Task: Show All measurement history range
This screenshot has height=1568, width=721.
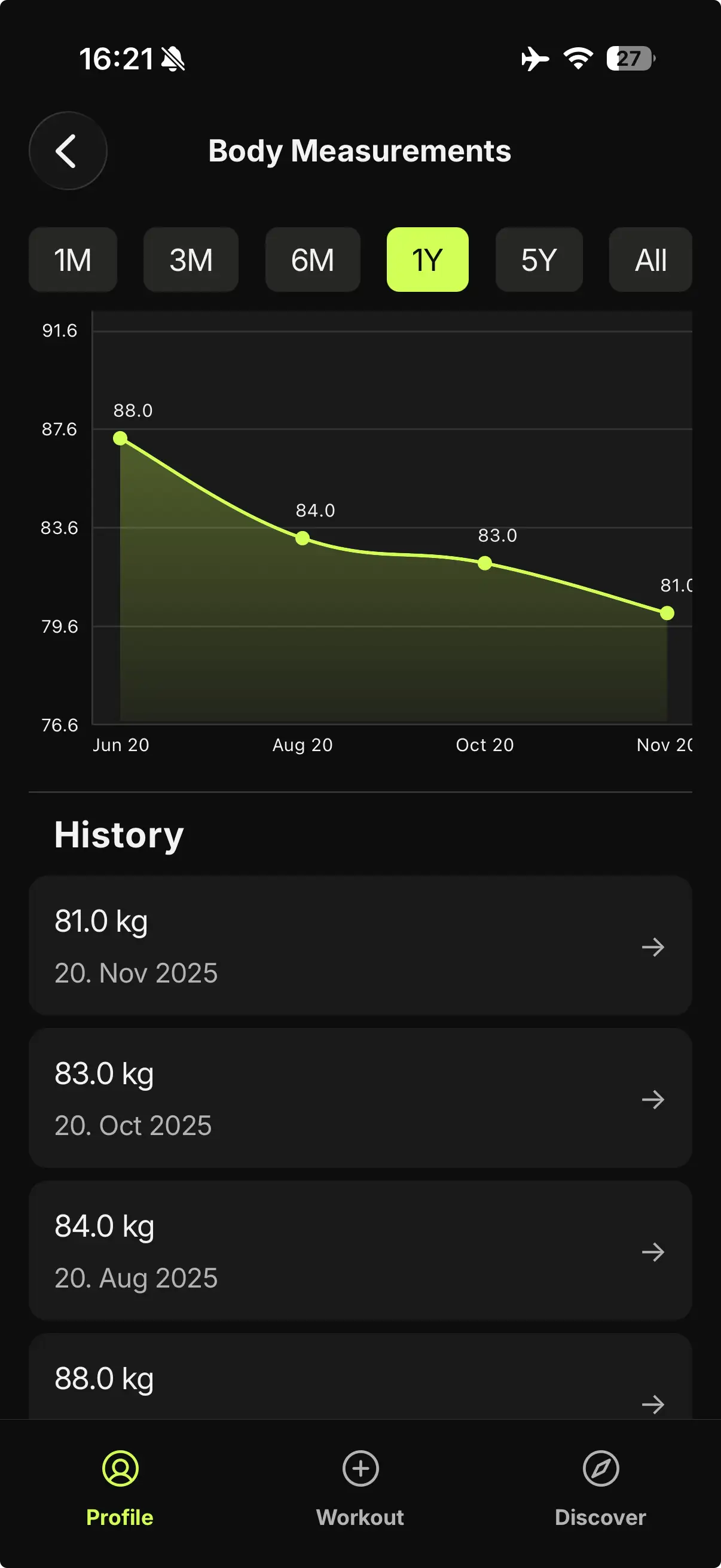Action: point(650,260)
